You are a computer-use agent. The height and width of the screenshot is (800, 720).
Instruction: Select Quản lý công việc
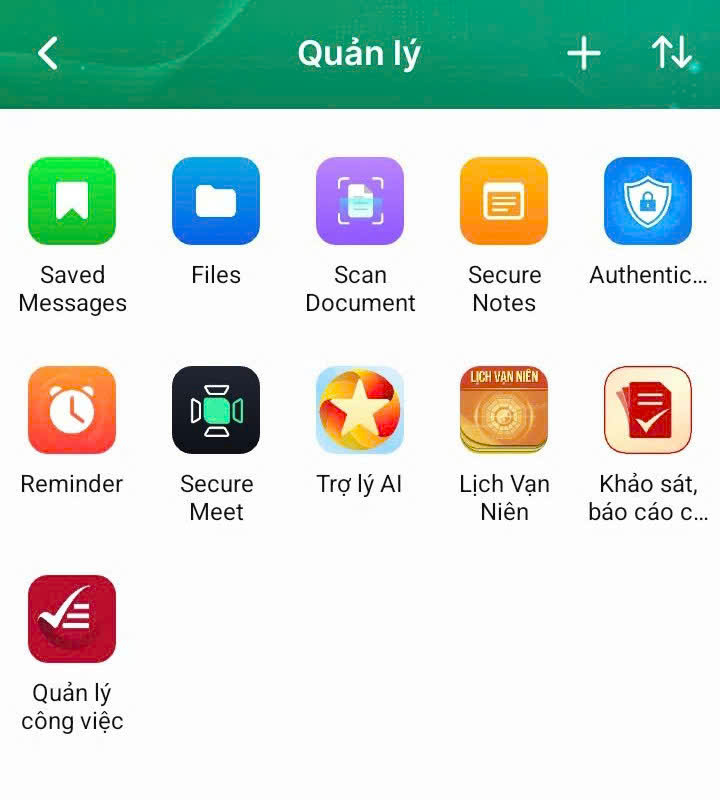72,619
